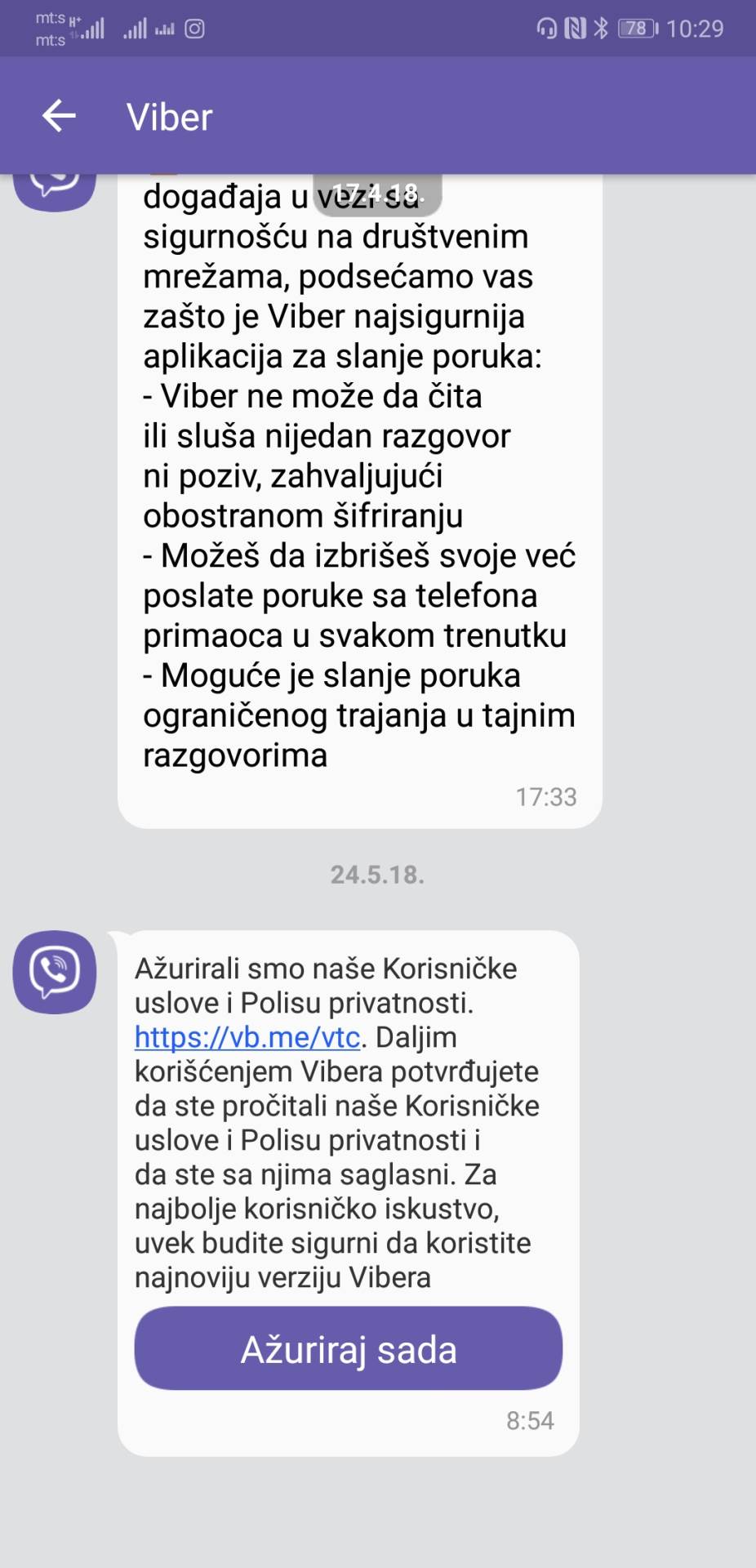Select the date header 24.5.18.
Image resolution: width=756 pixels, height=1568 pixels.
tap(378, 876)
